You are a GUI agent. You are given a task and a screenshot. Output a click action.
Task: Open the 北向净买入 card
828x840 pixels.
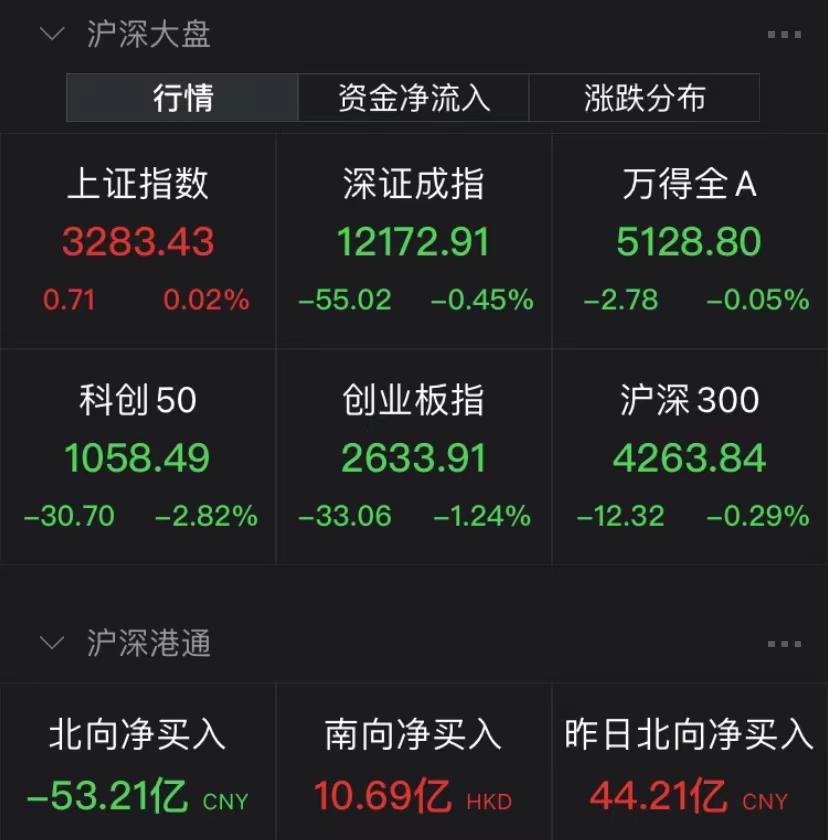[138, 765]
